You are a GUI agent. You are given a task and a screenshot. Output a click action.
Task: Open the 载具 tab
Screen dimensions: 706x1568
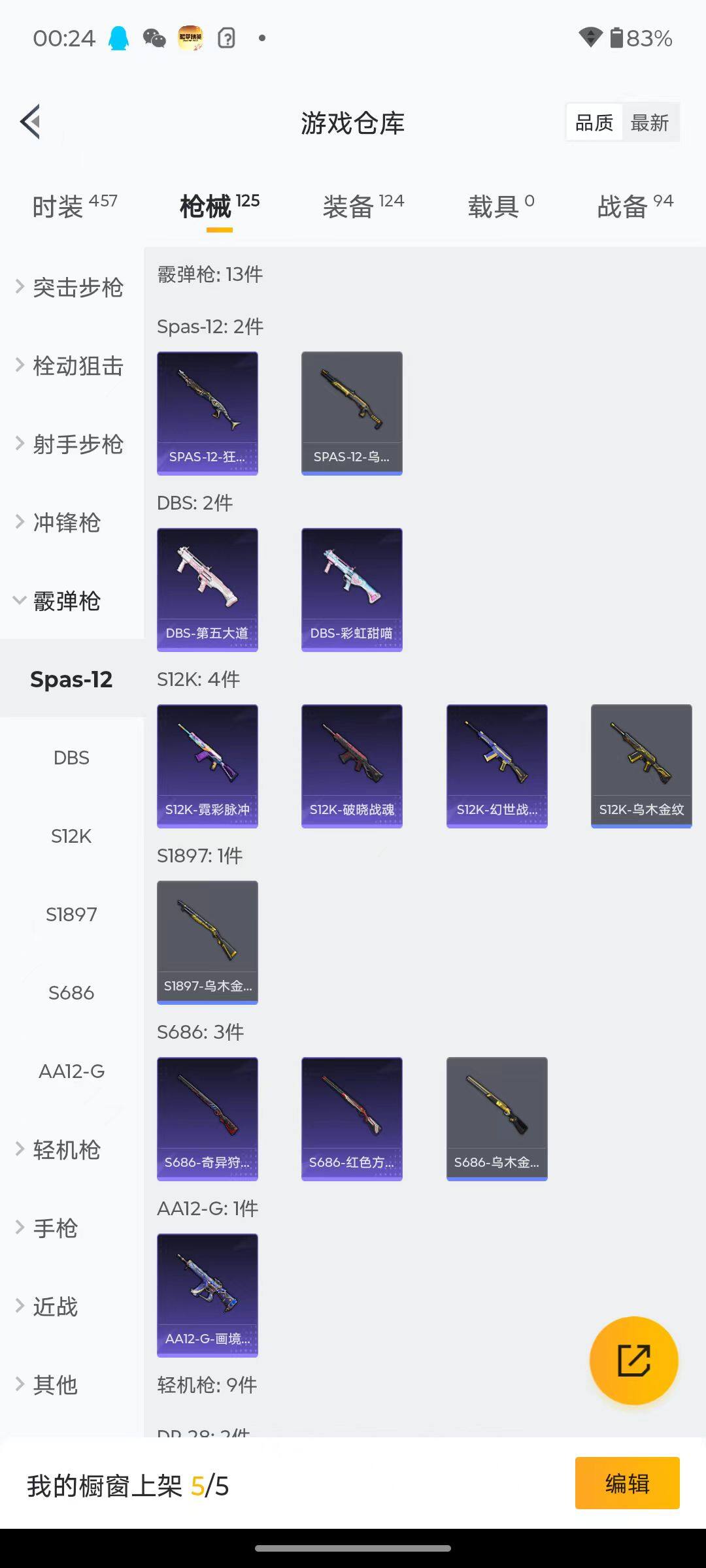click(x=500, y=206)
